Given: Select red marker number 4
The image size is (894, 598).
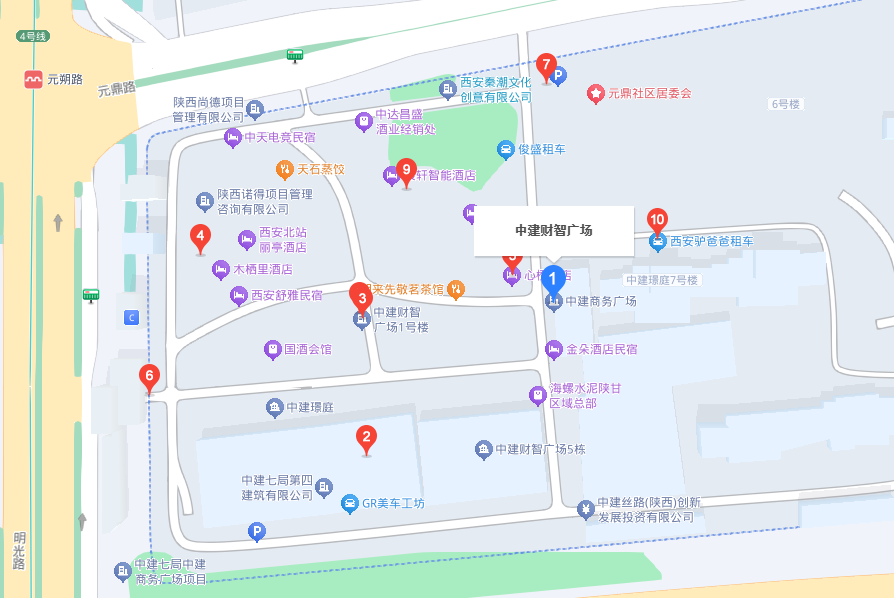Looking at the screenshot, I should point(201,238).
